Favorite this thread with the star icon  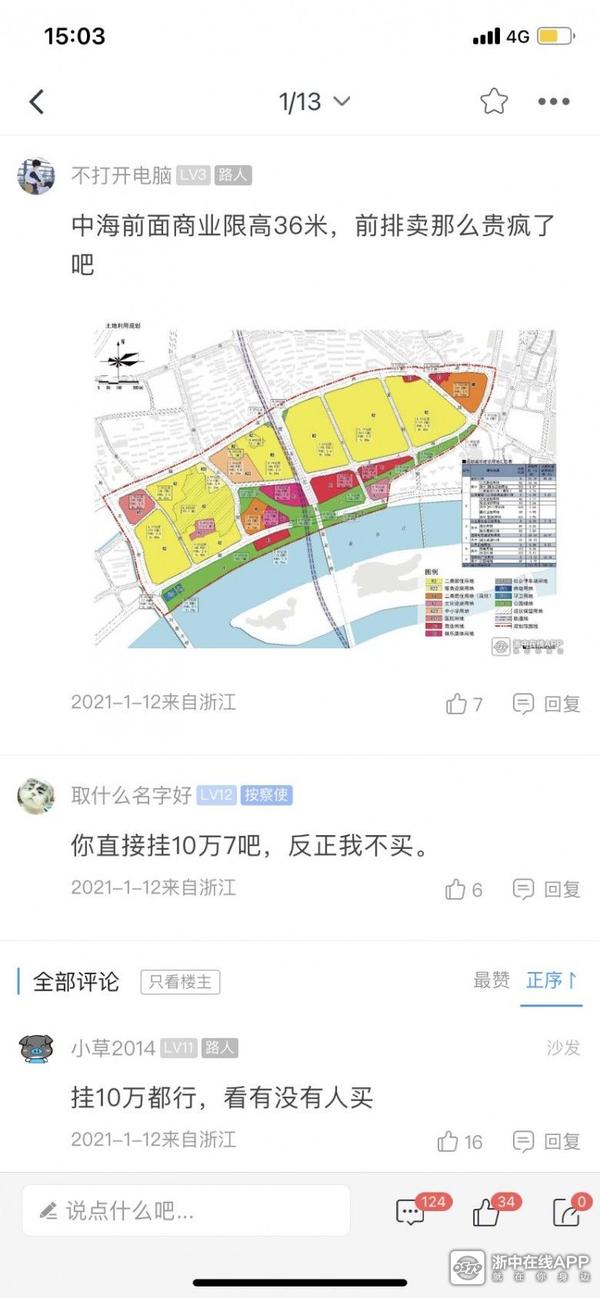click(492, 101)
